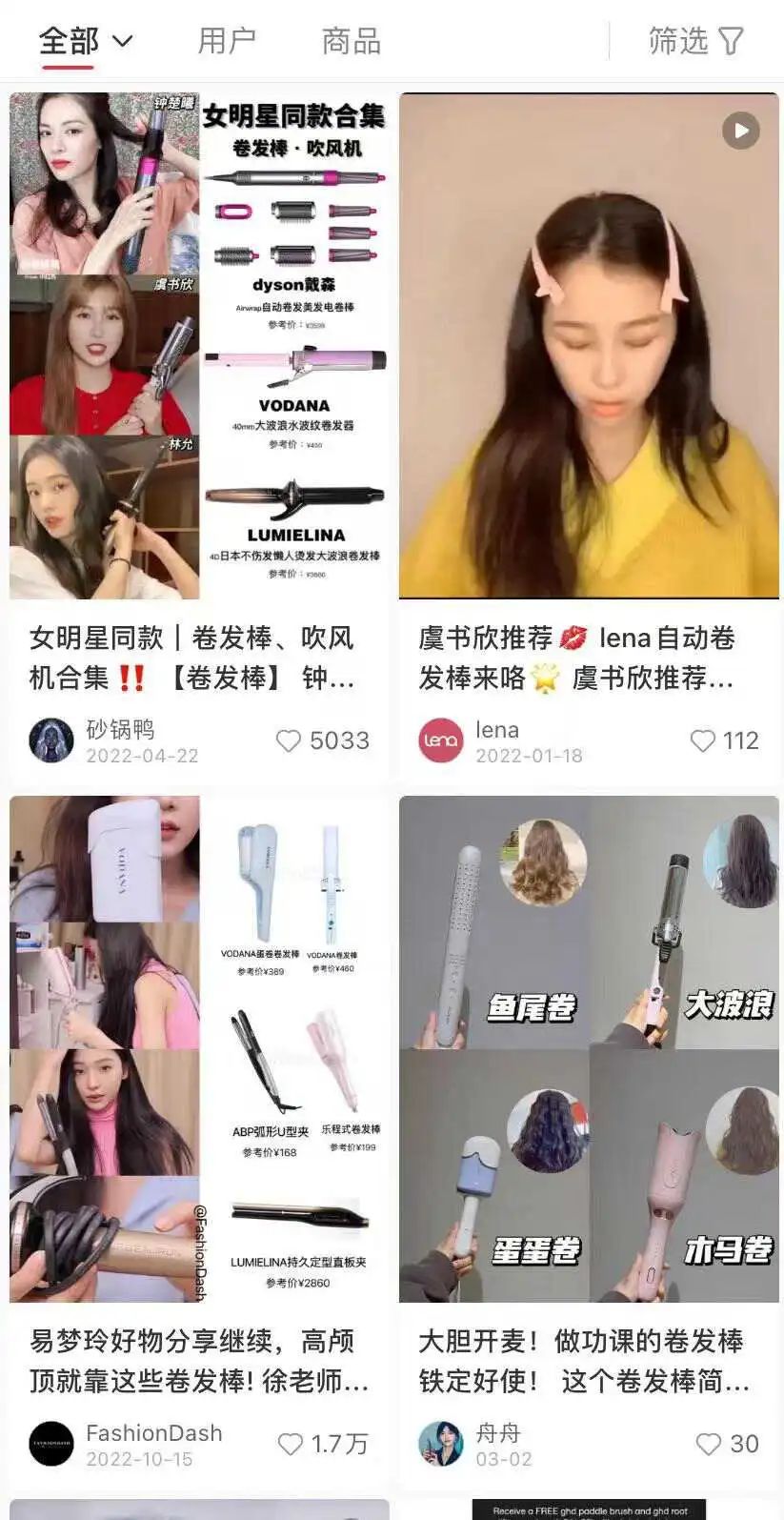Like lena's 虞书欣推荐 post
The width and height of the screenshot is (784, 1520).
click(x=702, y=740)
